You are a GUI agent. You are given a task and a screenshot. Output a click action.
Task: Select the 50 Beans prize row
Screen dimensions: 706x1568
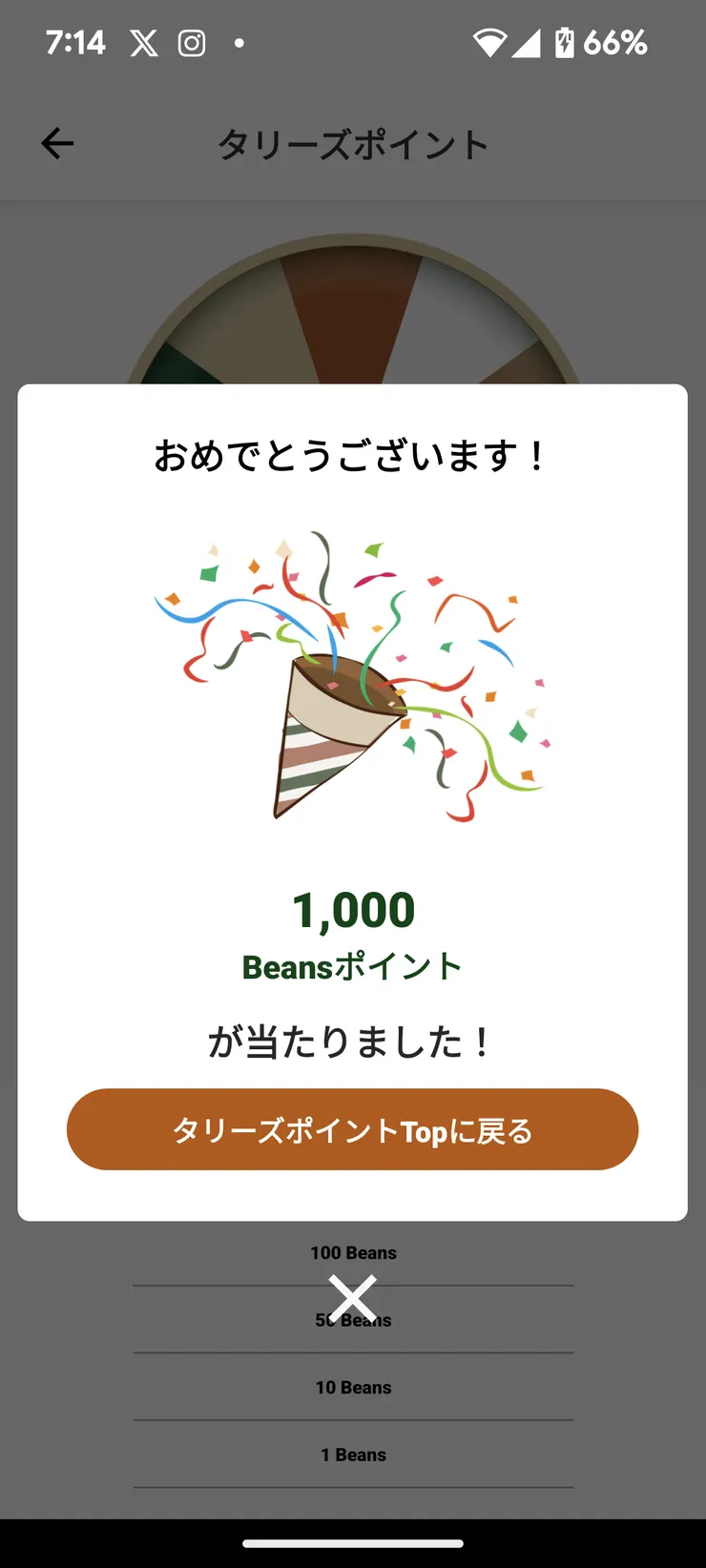click(x=353, y=1320)
